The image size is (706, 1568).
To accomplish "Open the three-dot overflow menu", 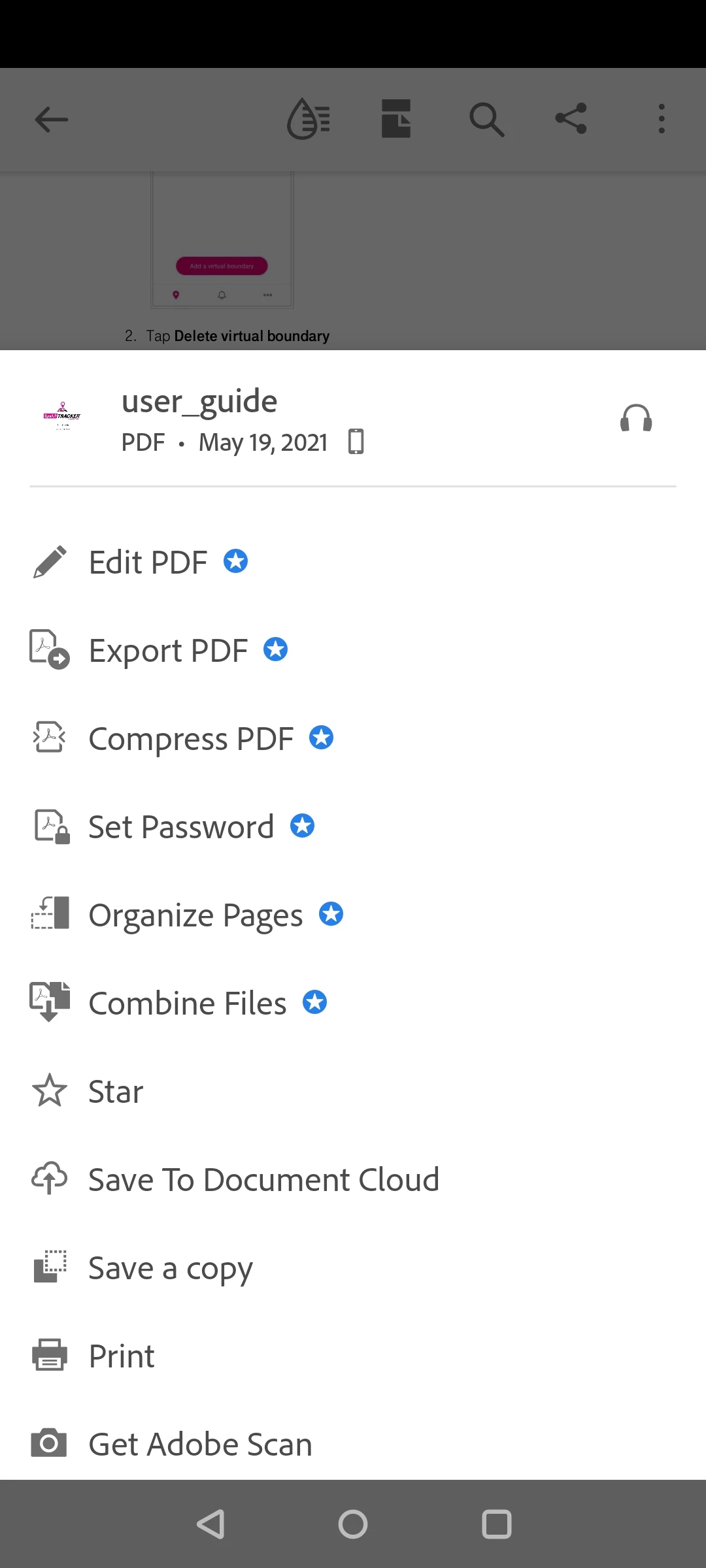I will tap(662, 119).
